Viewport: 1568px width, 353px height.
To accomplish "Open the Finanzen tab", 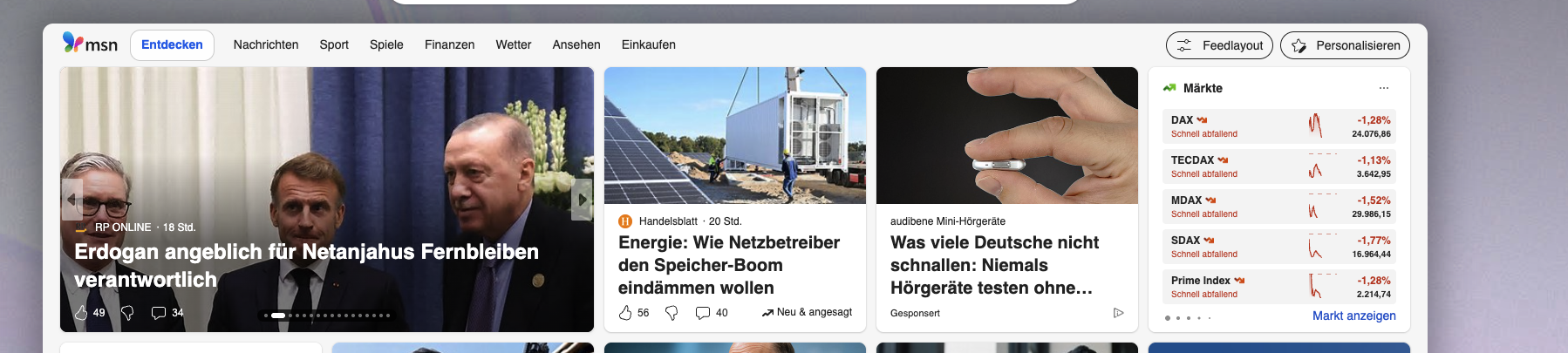I will [x=449, y=44].
